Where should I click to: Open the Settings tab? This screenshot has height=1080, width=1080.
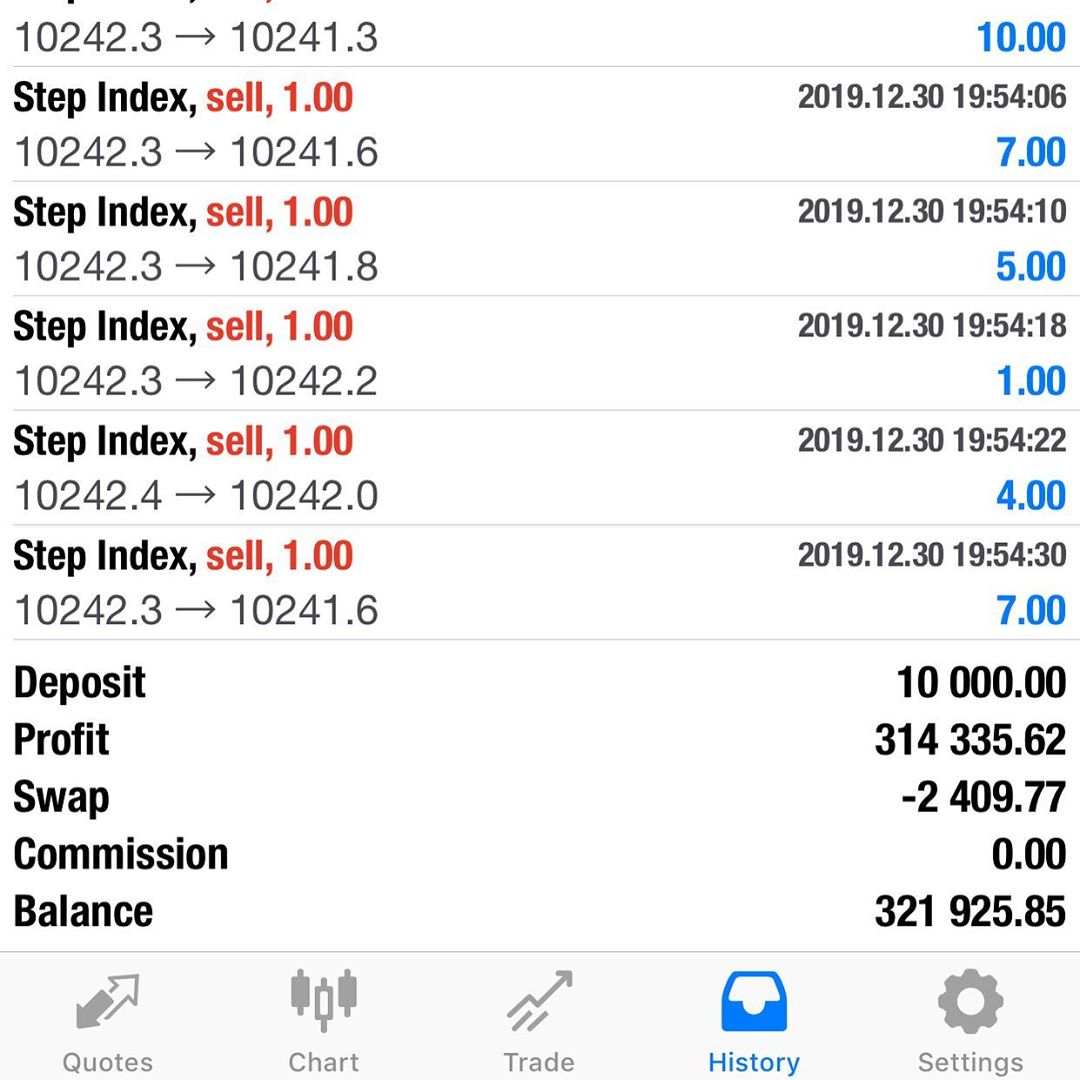970,1018
